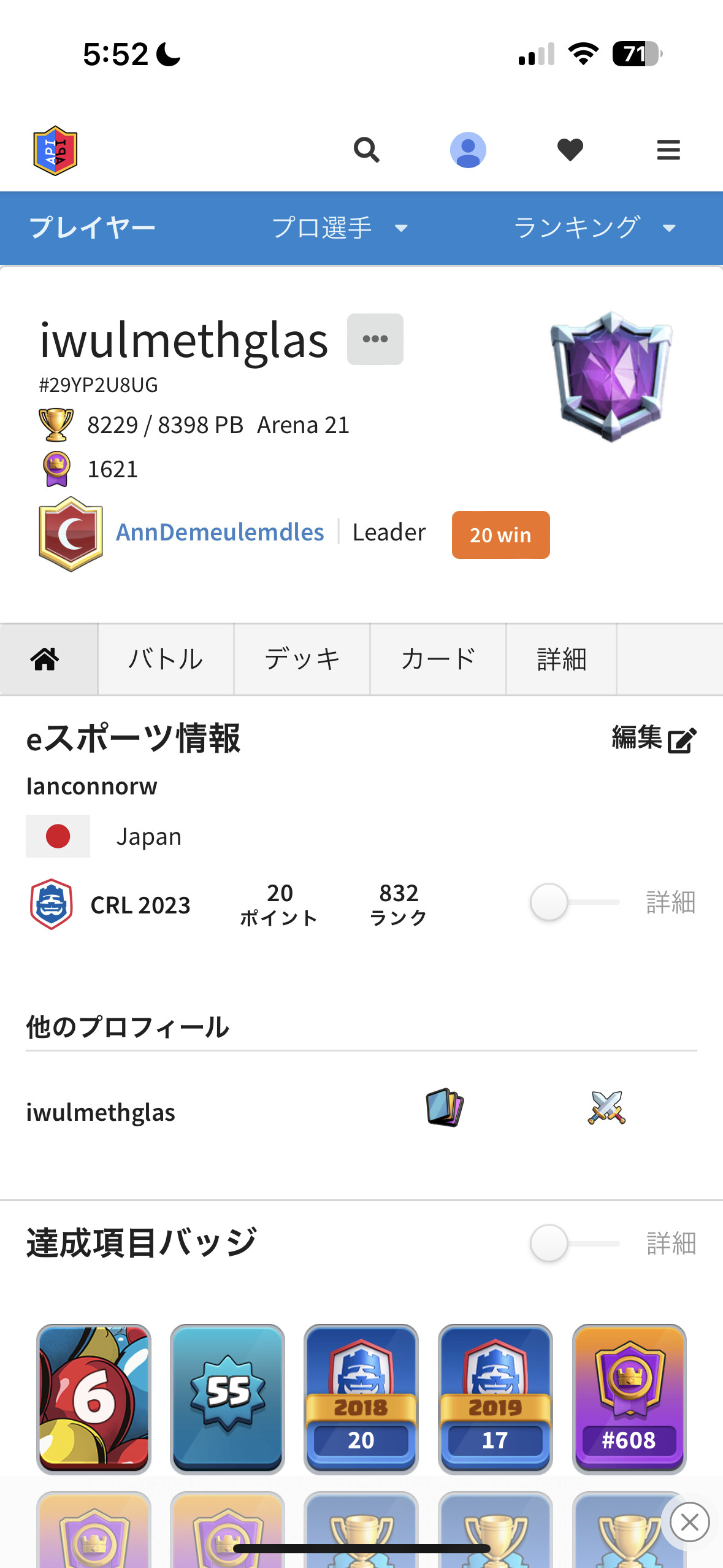The height and width of the screenshot is (1568, 723).
Task: Switch to the デッキ tab
Action: click(302, 659)
